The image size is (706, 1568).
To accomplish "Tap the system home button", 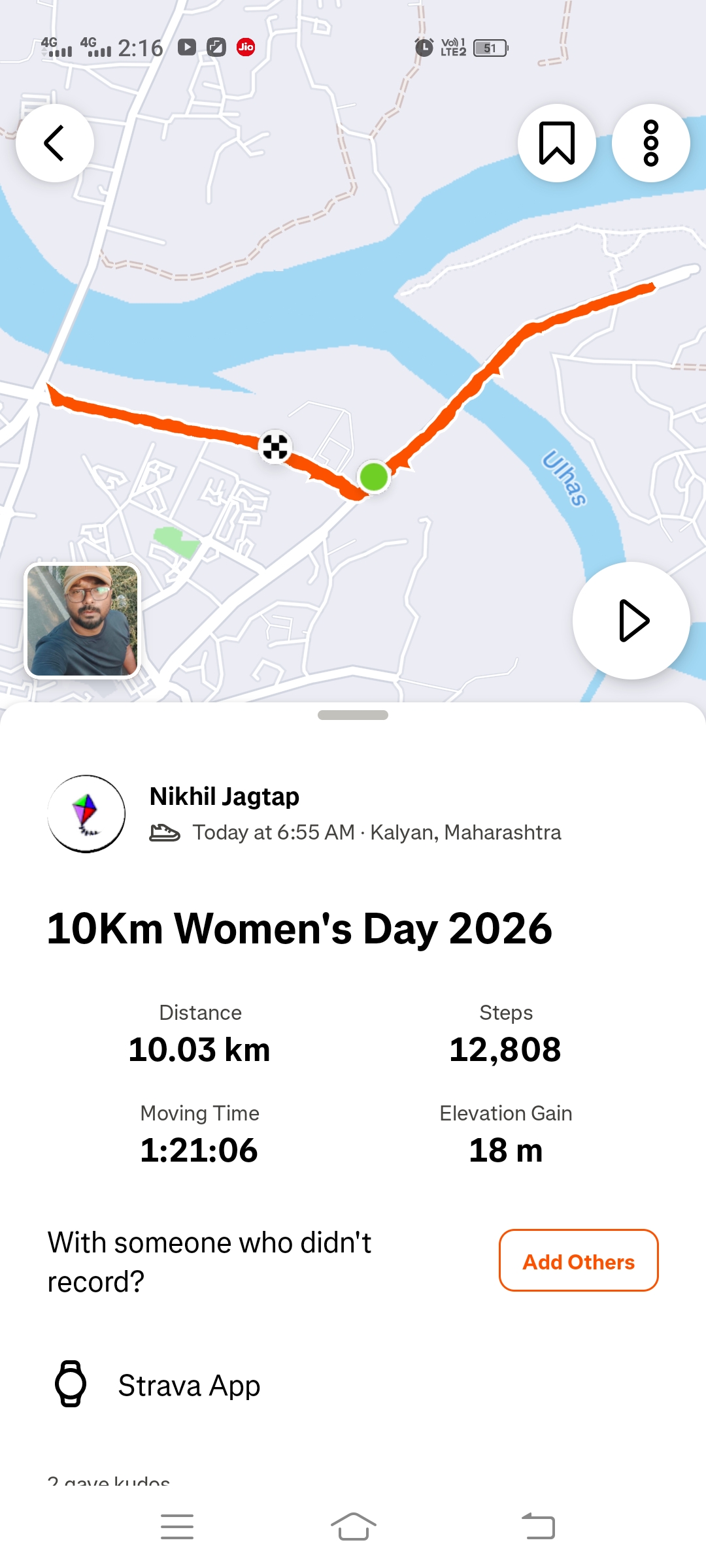I will pyautogui.click(x=353, y=1527).
